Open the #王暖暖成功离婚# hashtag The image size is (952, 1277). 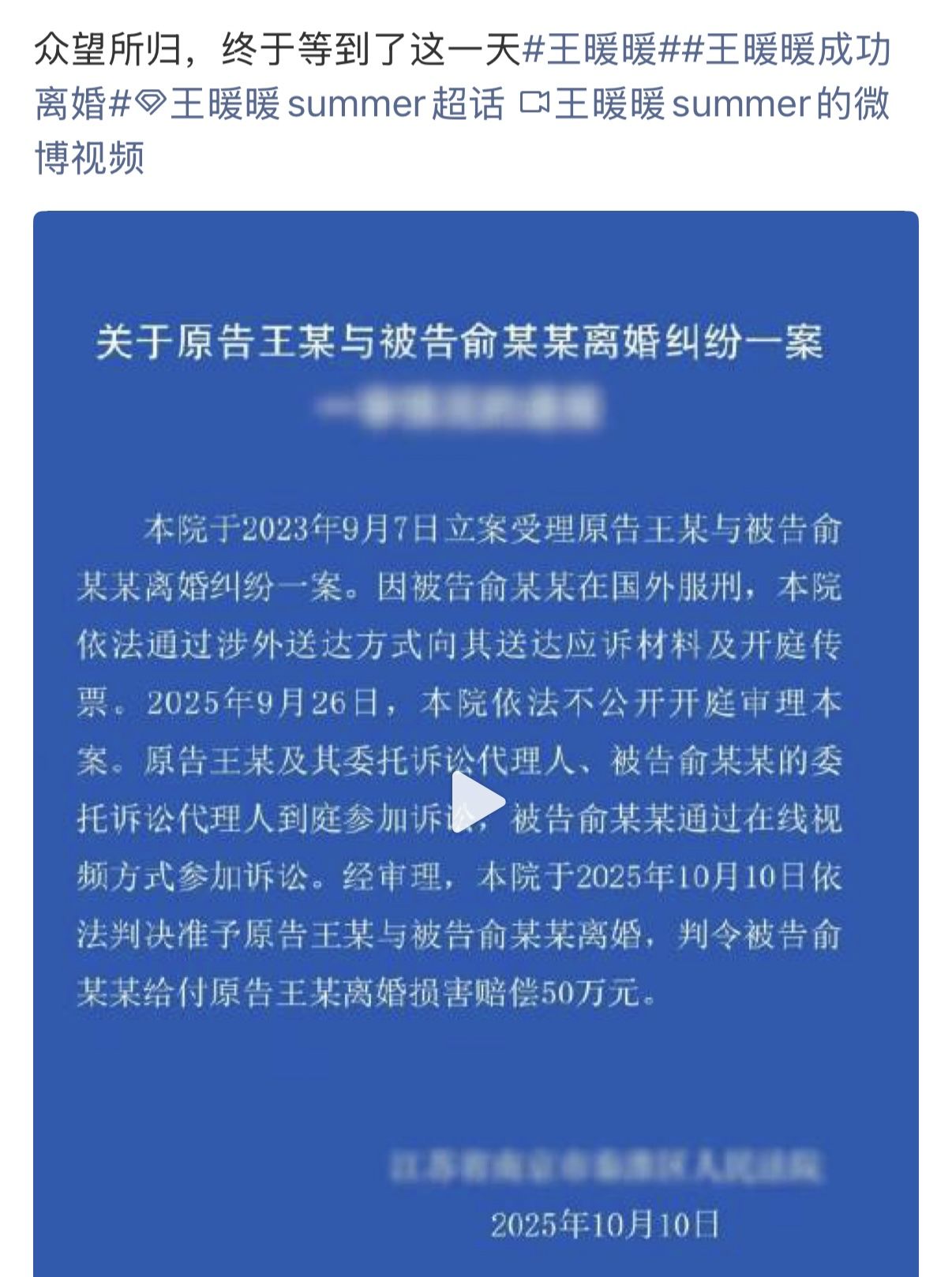(789, 51)
